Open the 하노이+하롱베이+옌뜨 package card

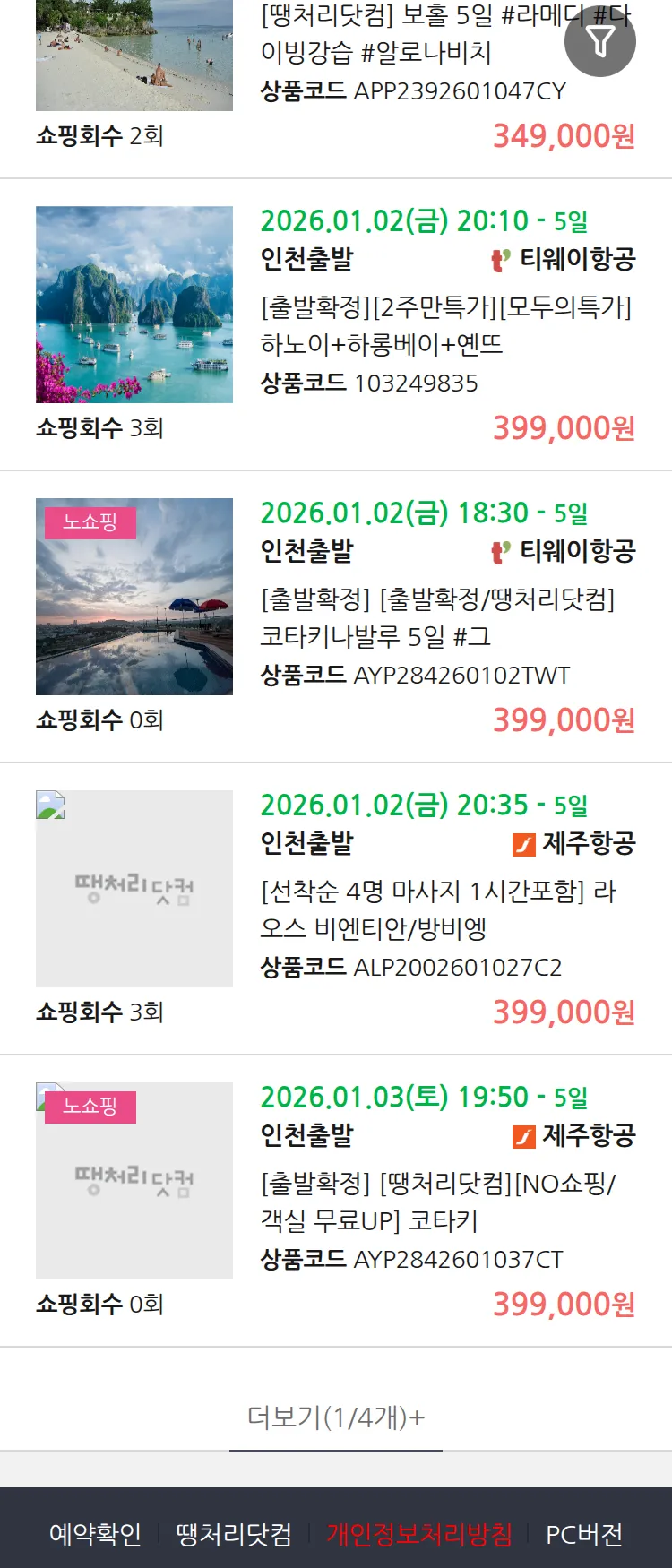pyautogui.click(x=445, y=325)
